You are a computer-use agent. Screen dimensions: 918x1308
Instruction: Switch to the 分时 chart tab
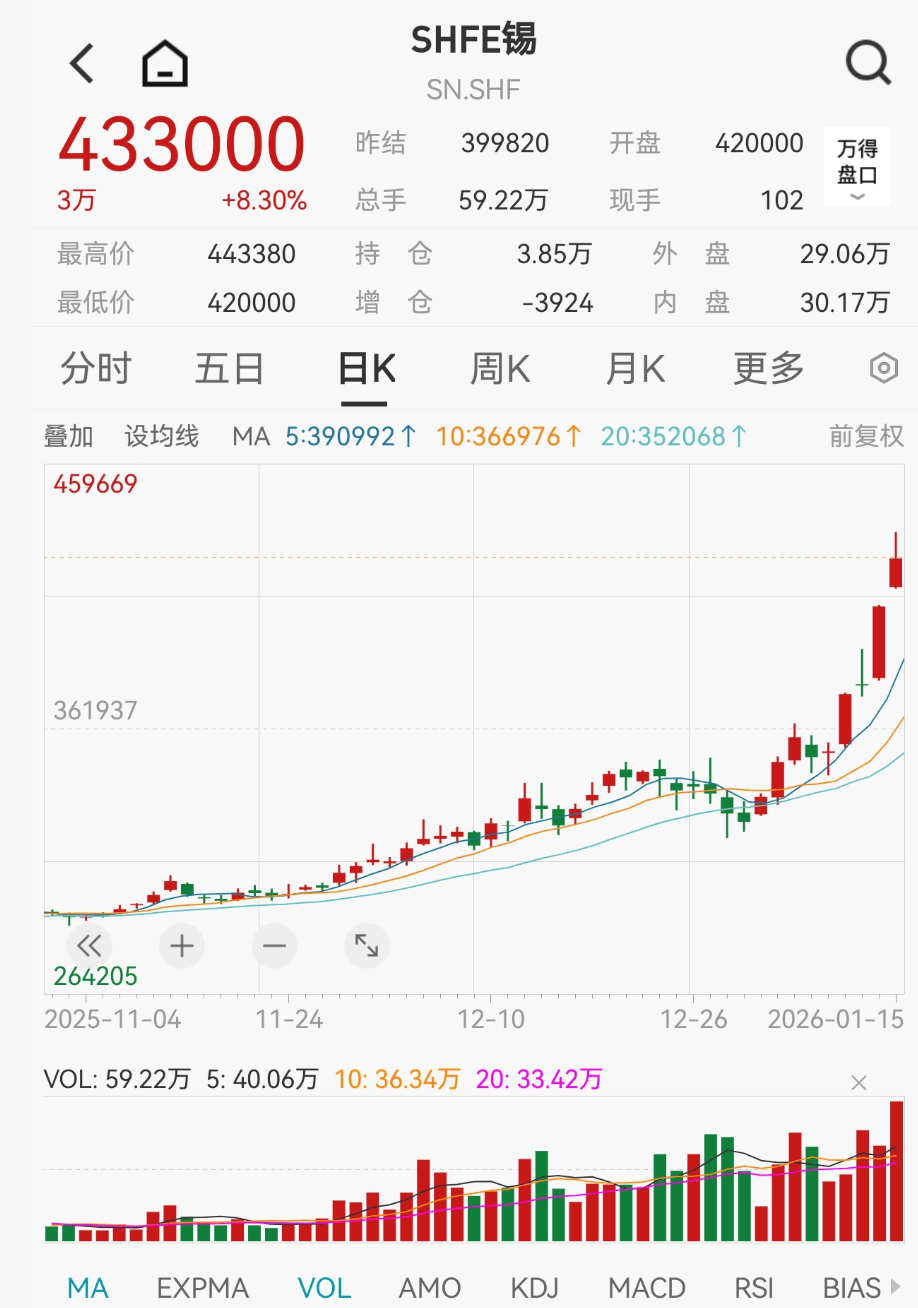pyautogui.click(x=96, y=369)
